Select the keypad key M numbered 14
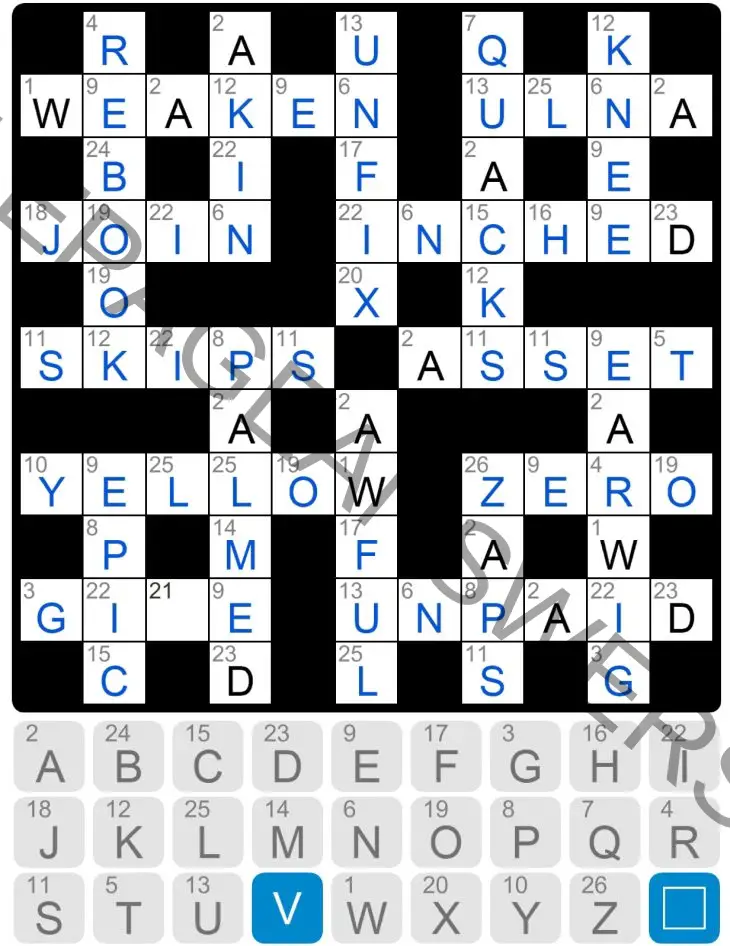Screen dimensions: 730x946 287,832
